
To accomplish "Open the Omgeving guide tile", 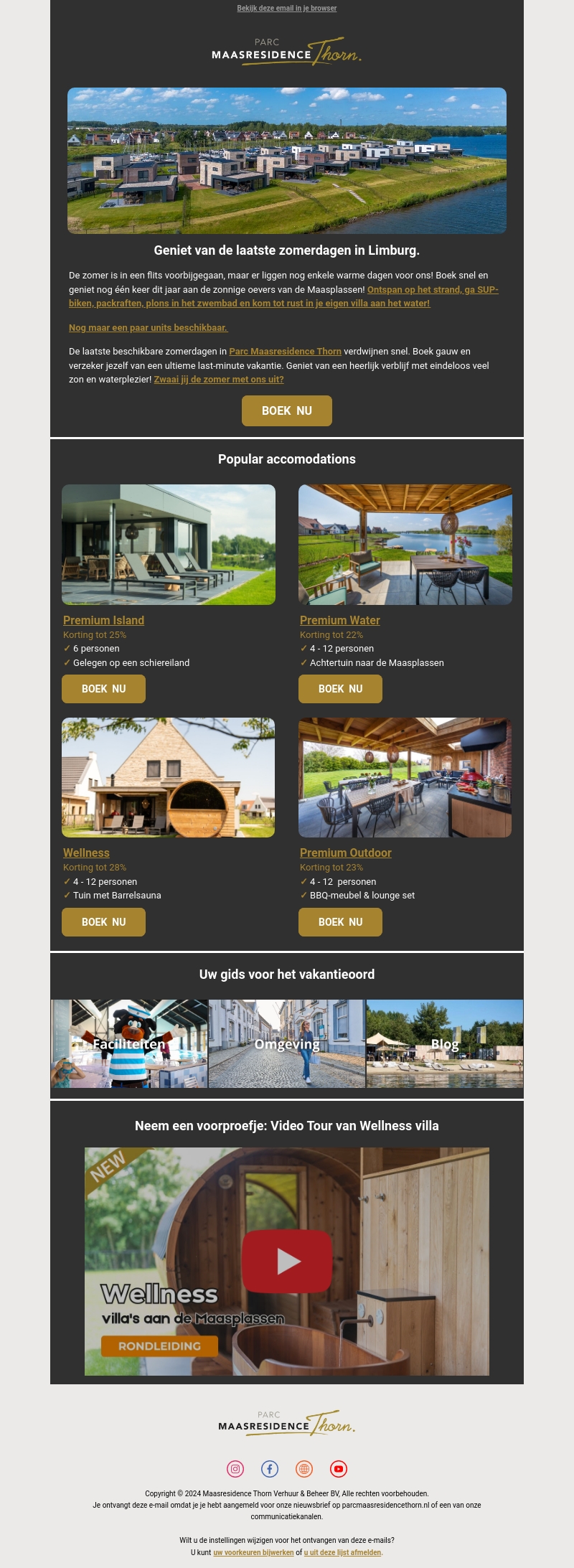I will tap(287, 1044).
